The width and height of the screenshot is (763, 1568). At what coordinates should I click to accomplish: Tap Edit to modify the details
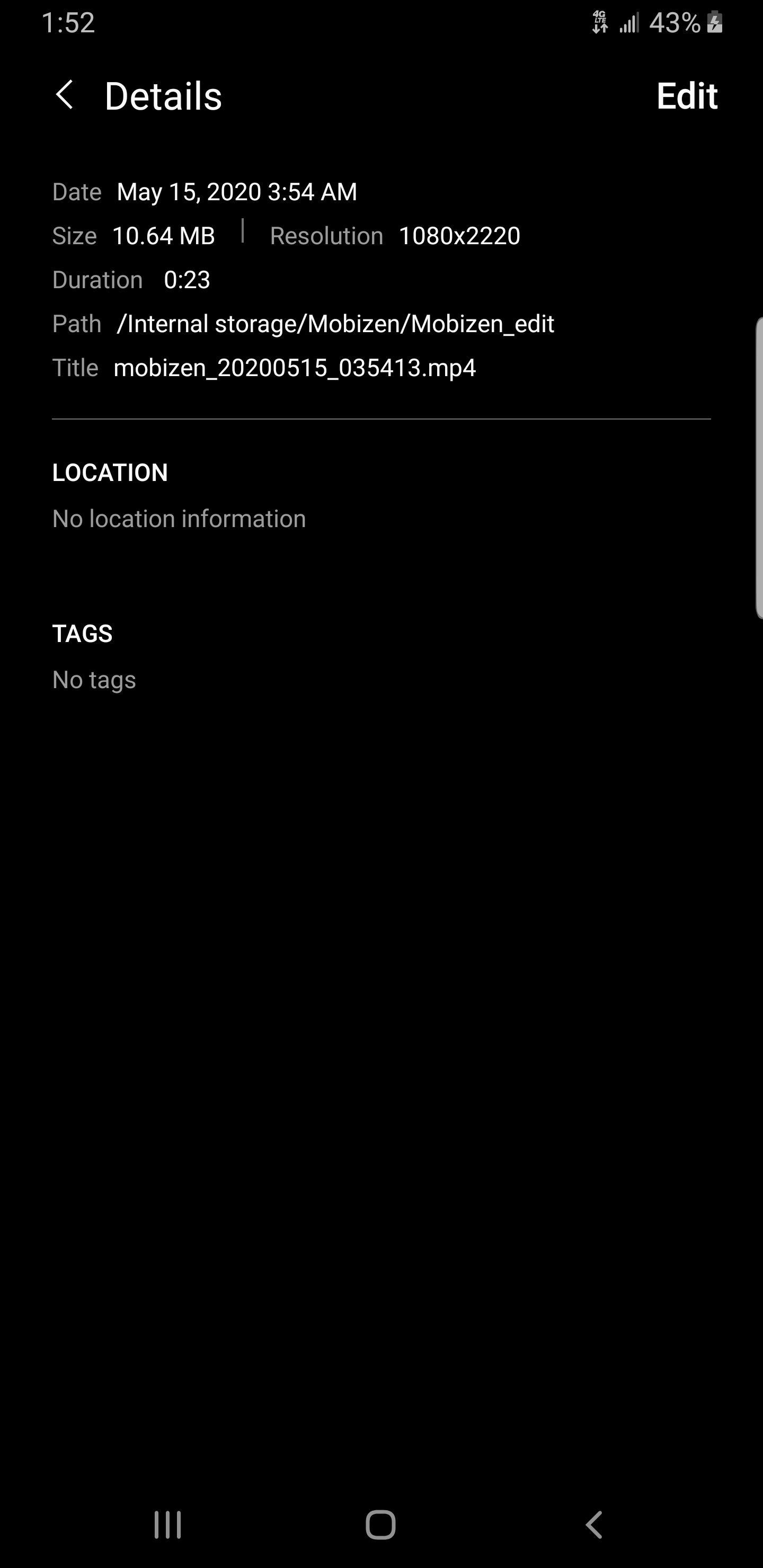(686, 96)
